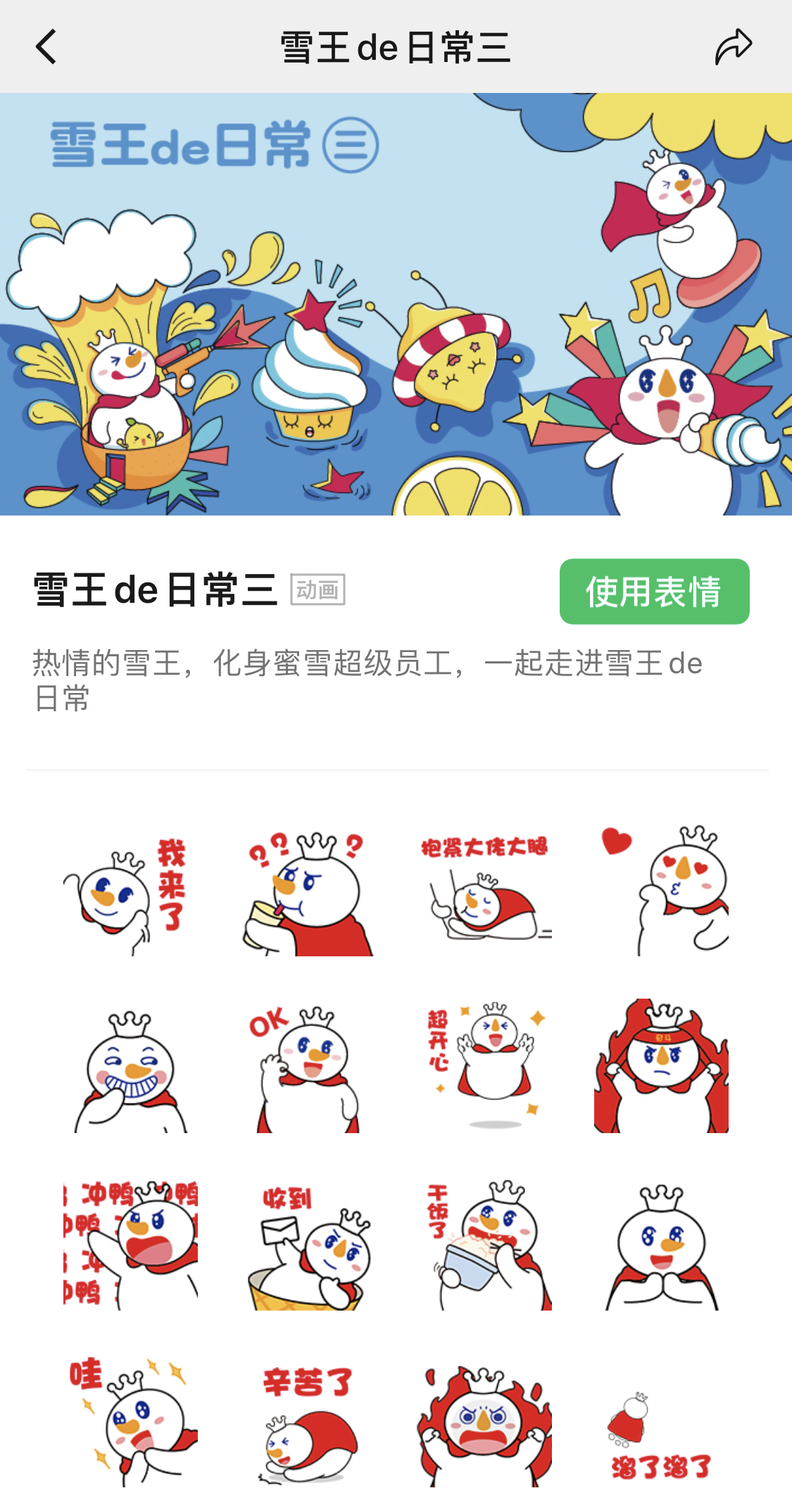Image resolution: width=792 pixels, height=1512 pixels.
Task: Open the 辛苦了 sticker
Action: 308,1421
